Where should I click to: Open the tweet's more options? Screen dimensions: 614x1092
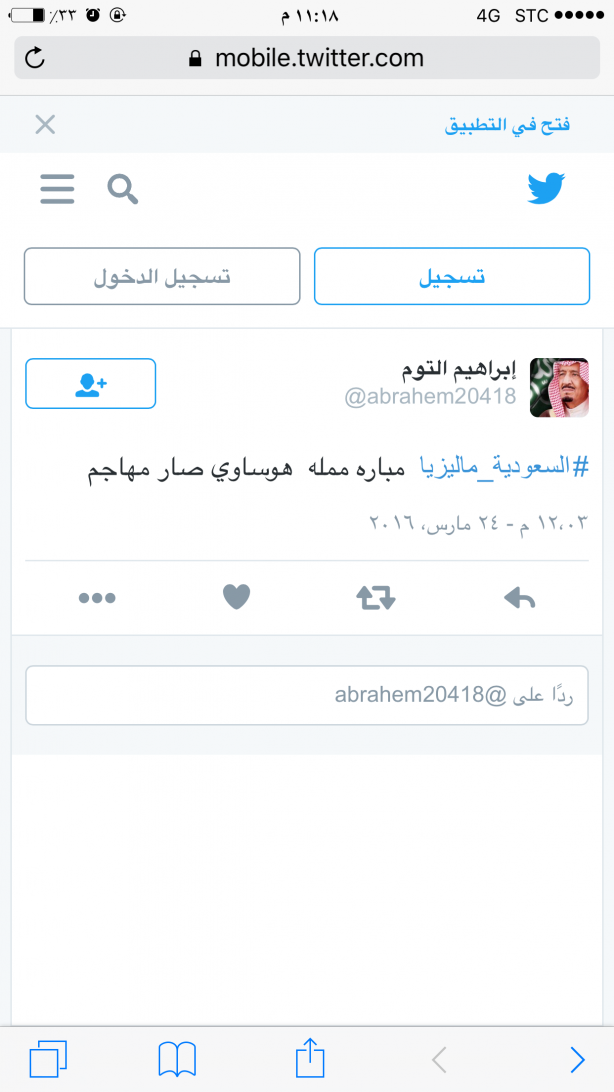[x=97, y=598]
